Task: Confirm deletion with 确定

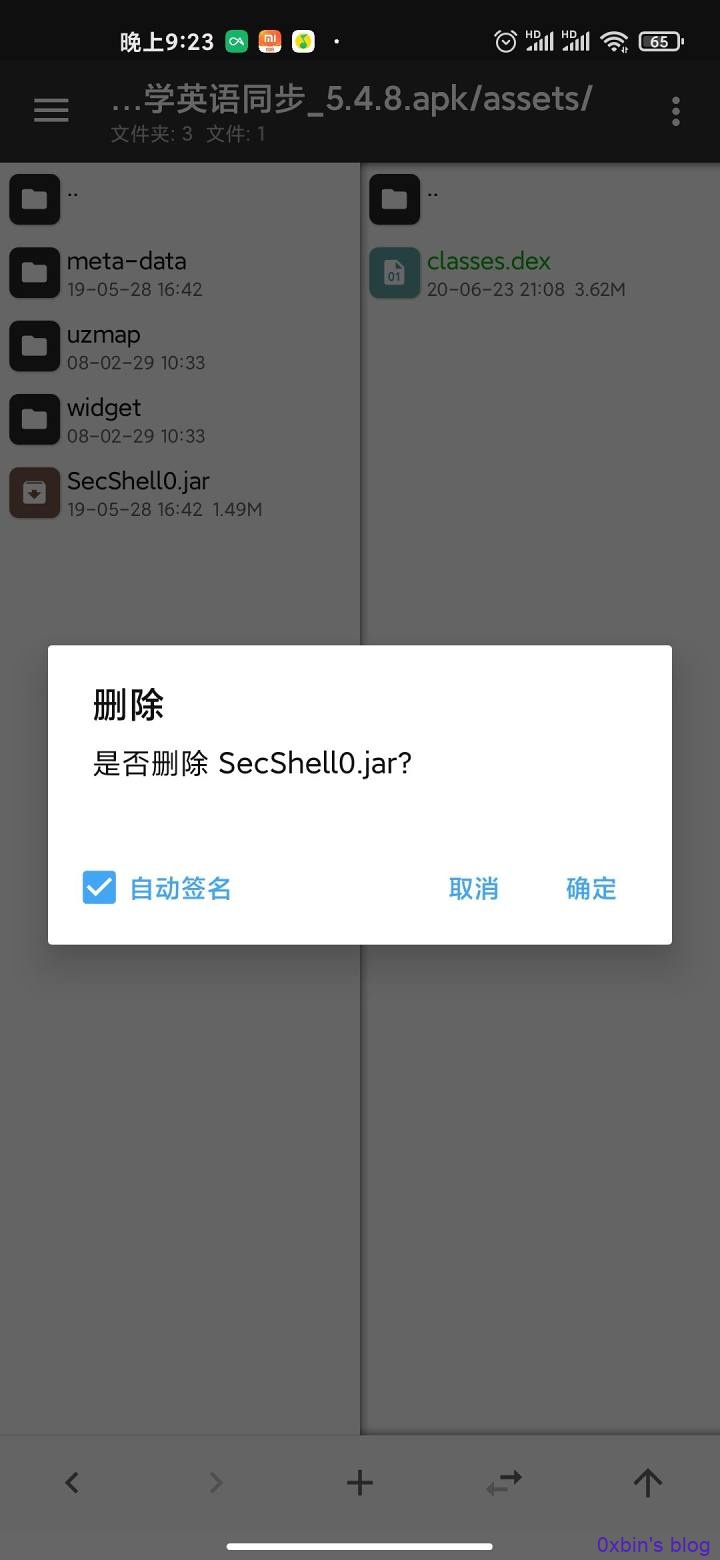Action: pos(591,888)
